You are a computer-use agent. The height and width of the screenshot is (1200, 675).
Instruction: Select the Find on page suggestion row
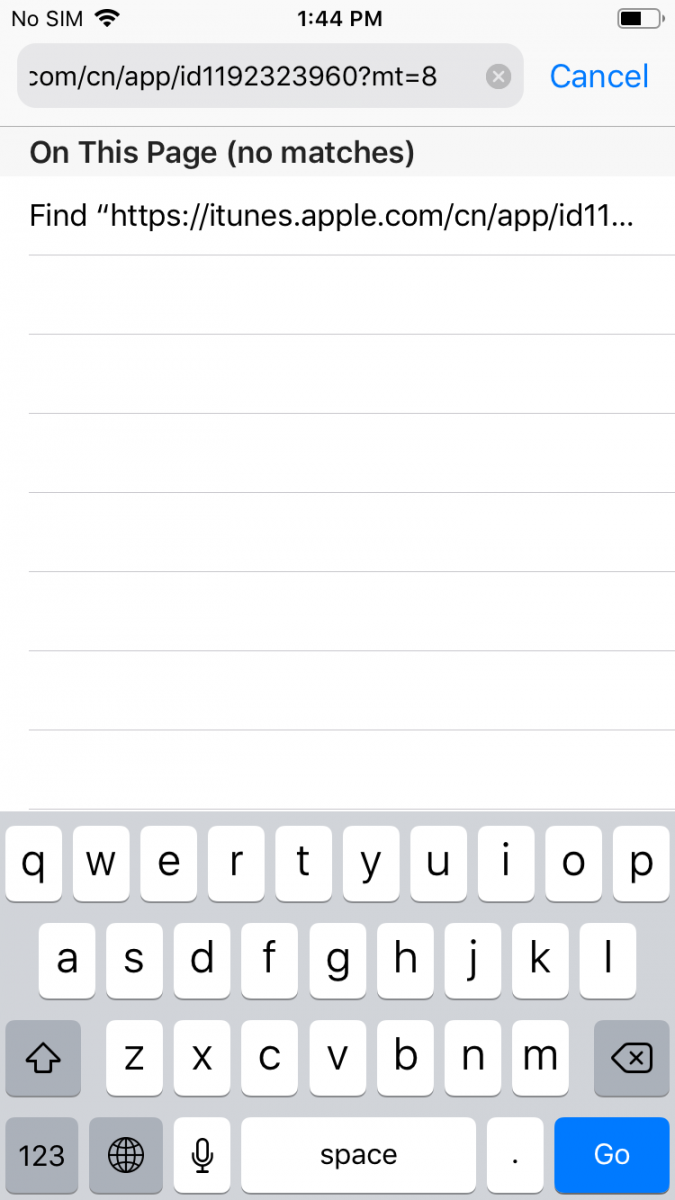[337, 215]
